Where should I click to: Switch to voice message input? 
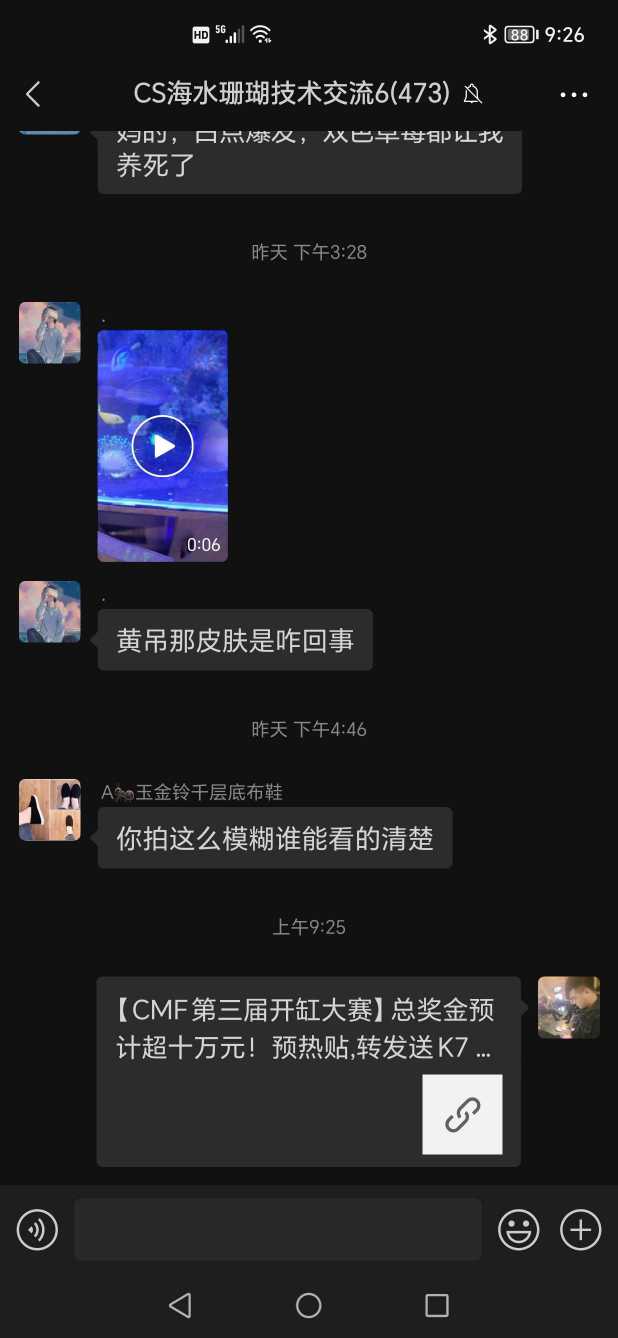point(38,1229)
